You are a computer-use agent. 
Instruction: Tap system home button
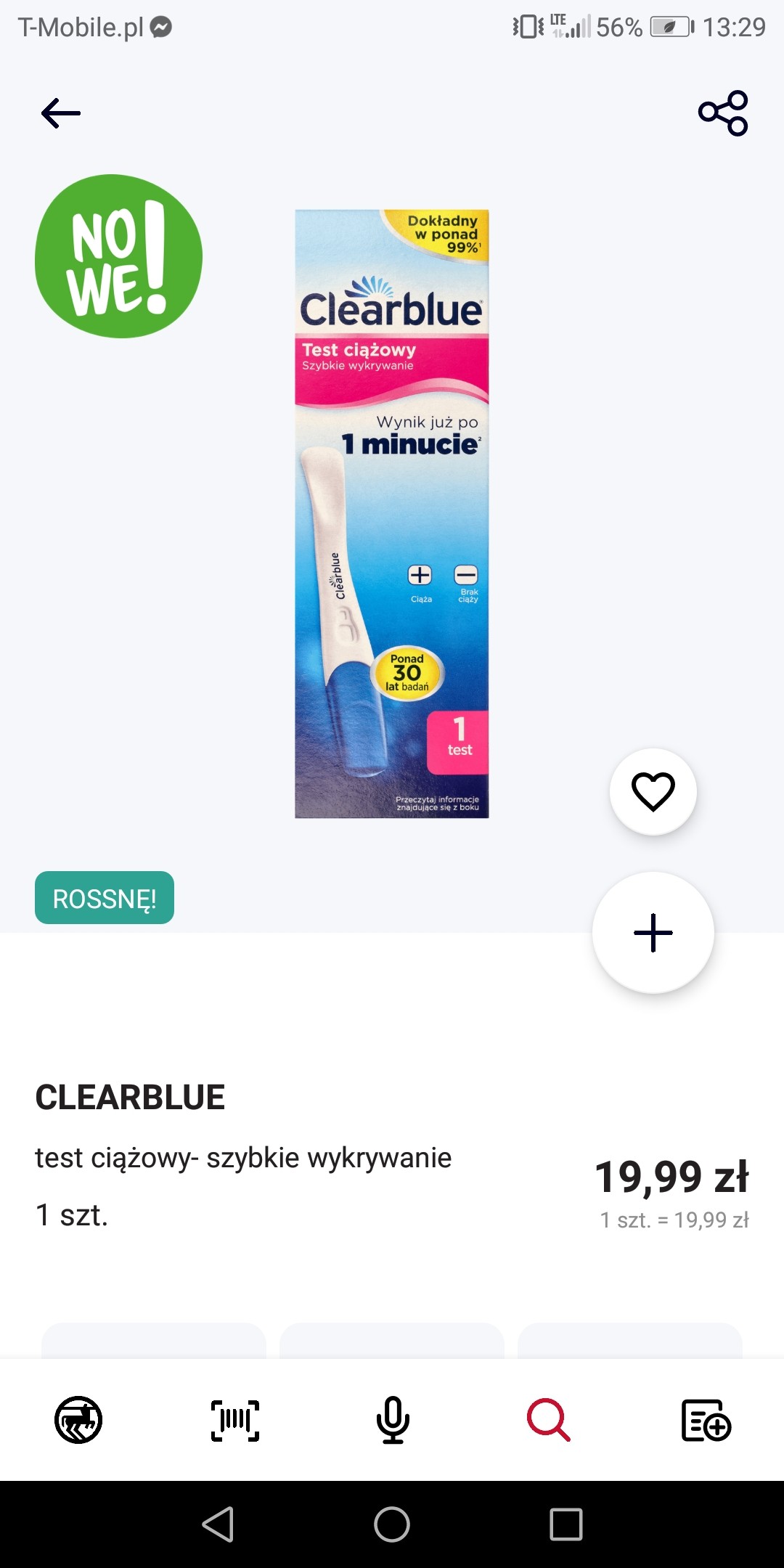(x=392, y=1524)
